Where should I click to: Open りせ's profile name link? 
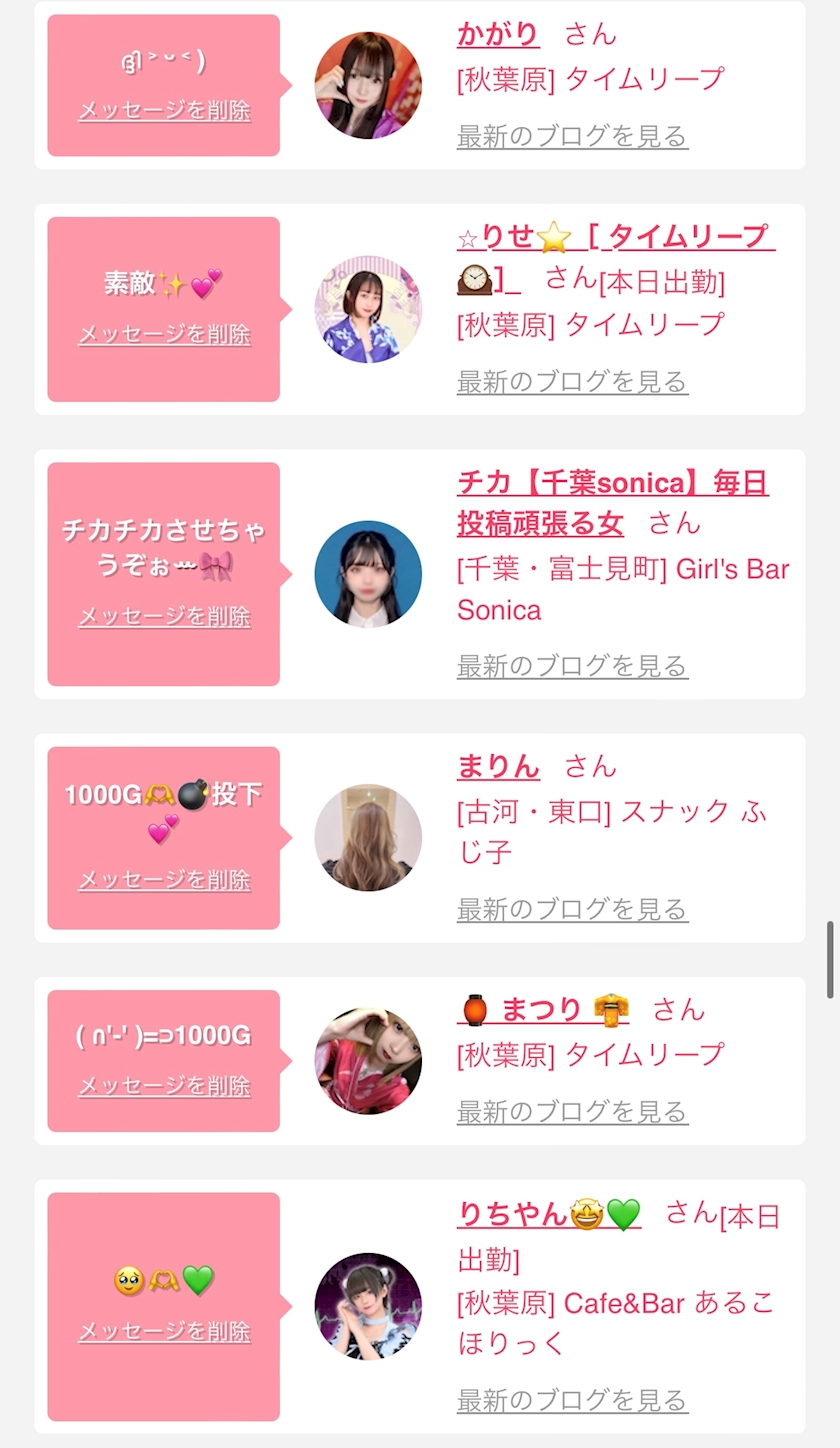pyautogui.click(x=615, y=238)
